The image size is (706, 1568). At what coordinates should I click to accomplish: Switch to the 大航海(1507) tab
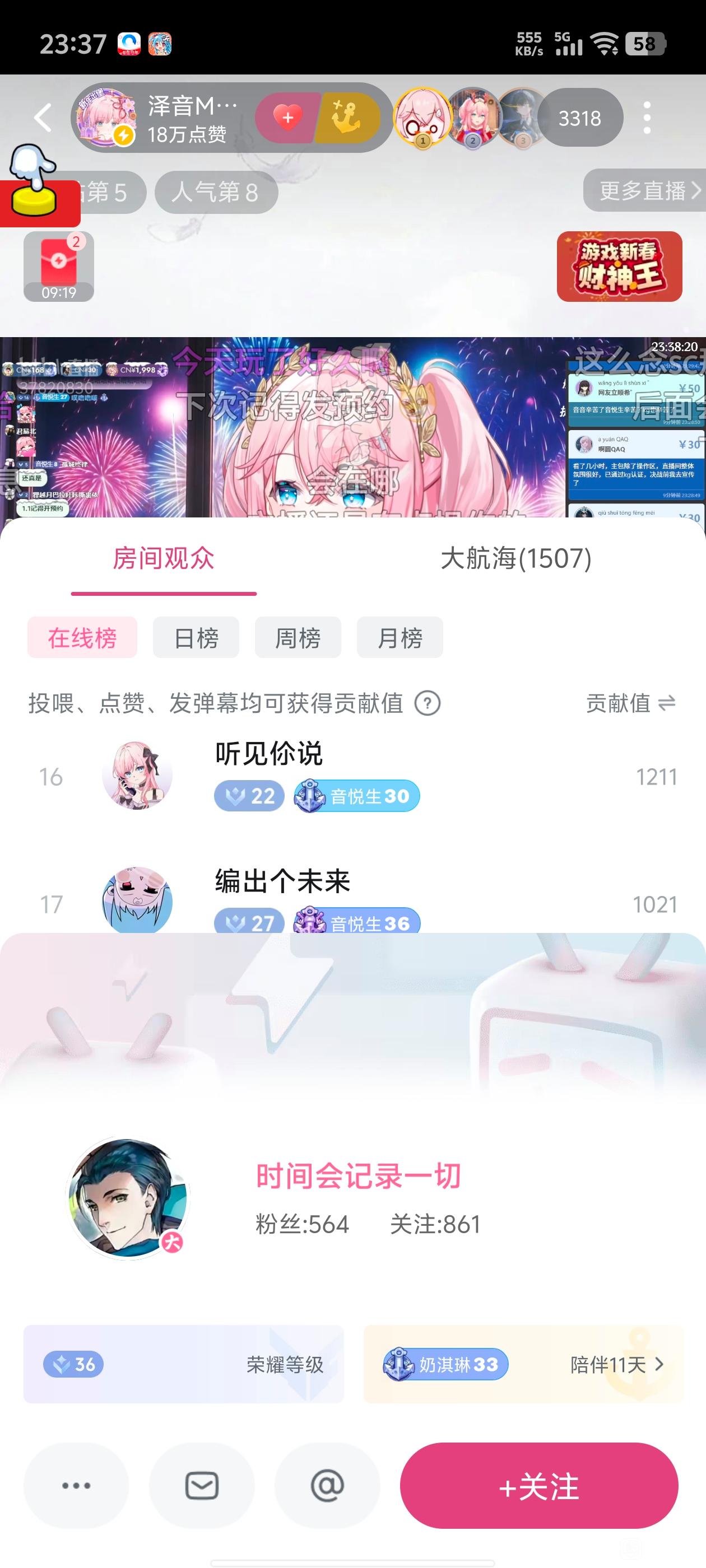515,558
